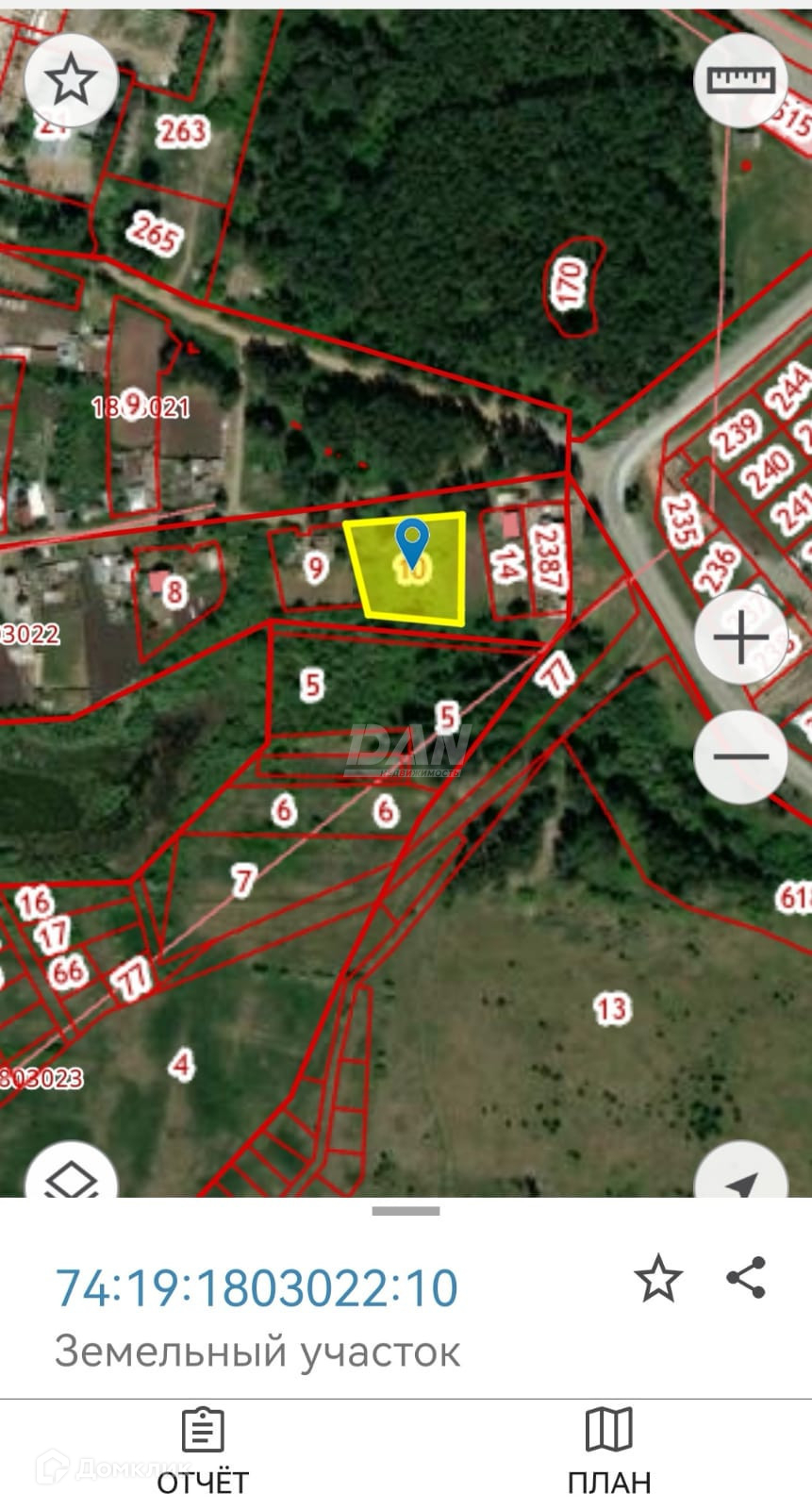This screenshot has width=812, height=1509.
Task: Tap the bottom sheet drag handle
Action: (406, 1211)
